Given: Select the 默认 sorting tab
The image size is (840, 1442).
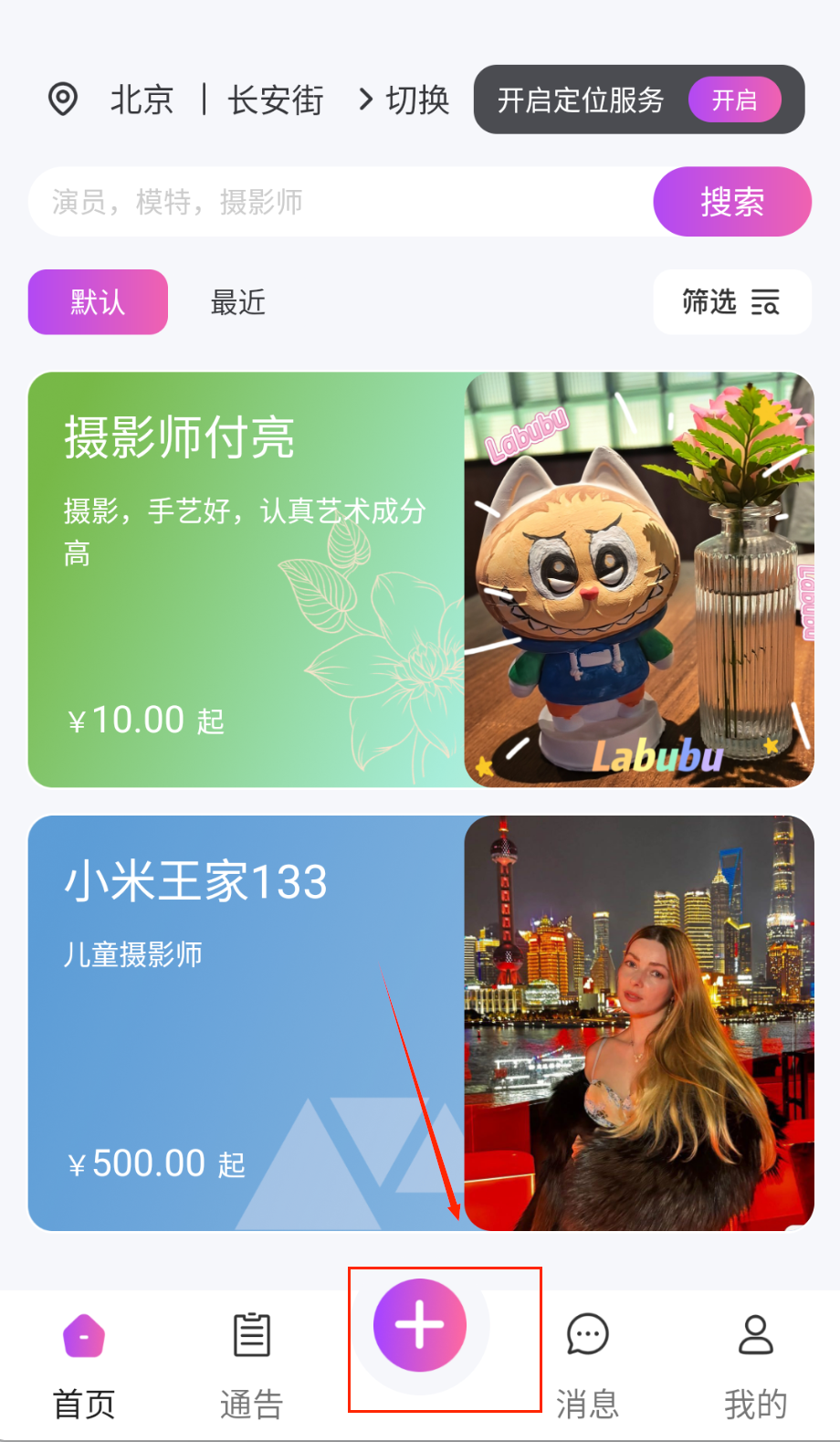Looking at the screenshot, I should 98,302.
